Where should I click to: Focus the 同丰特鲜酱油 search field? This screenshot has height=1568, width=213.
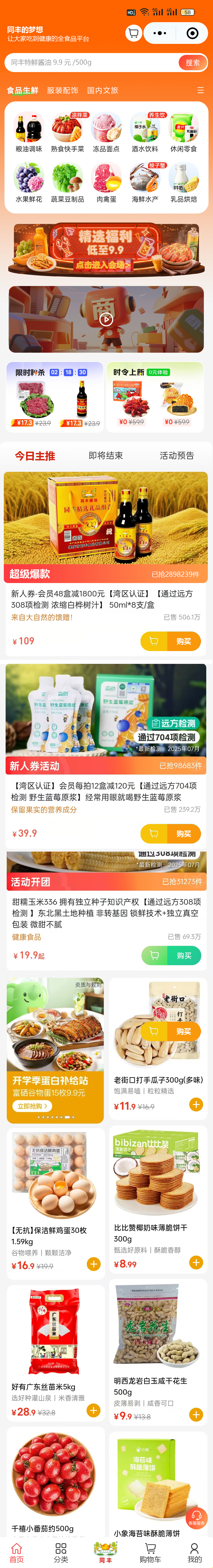91,63
